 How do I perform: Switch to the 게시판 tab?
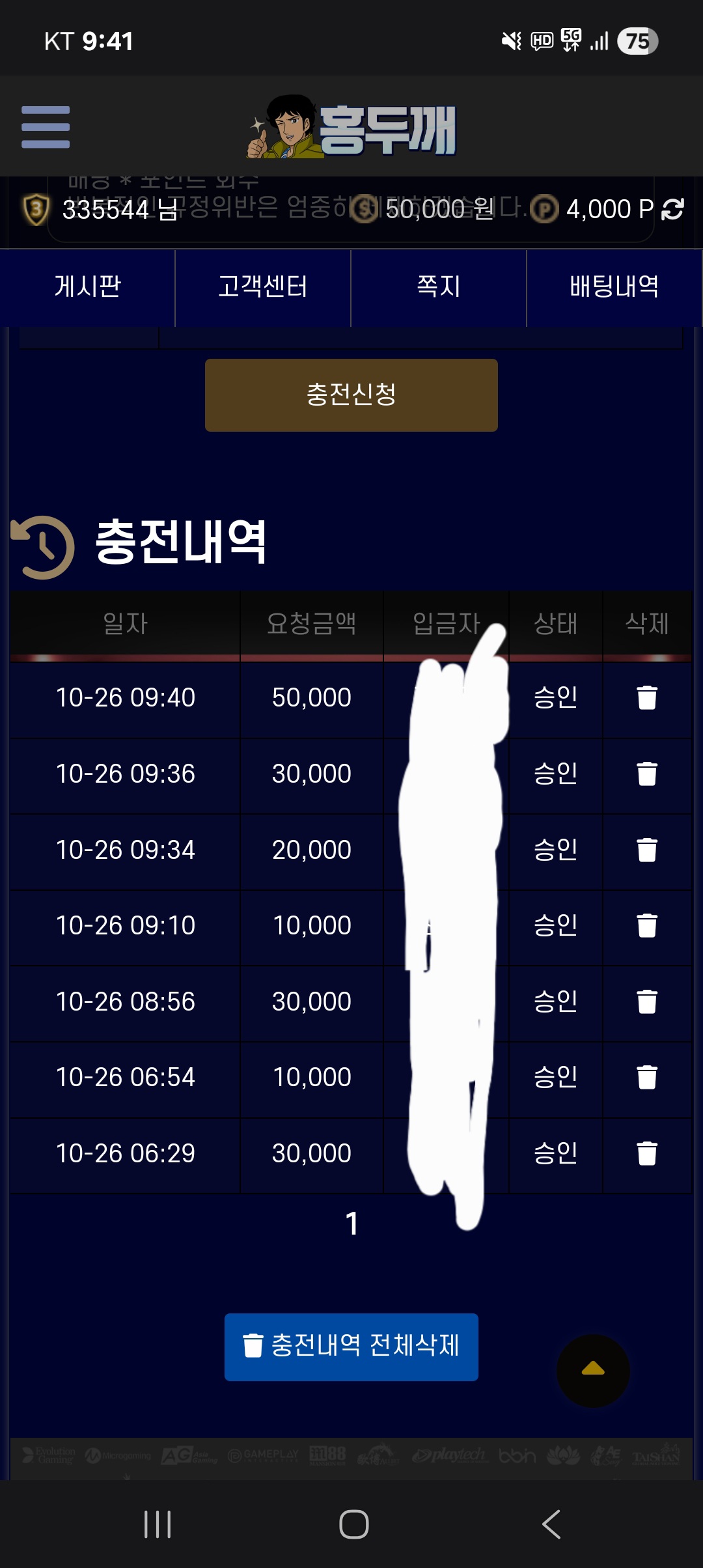click(x=88, y=287)
